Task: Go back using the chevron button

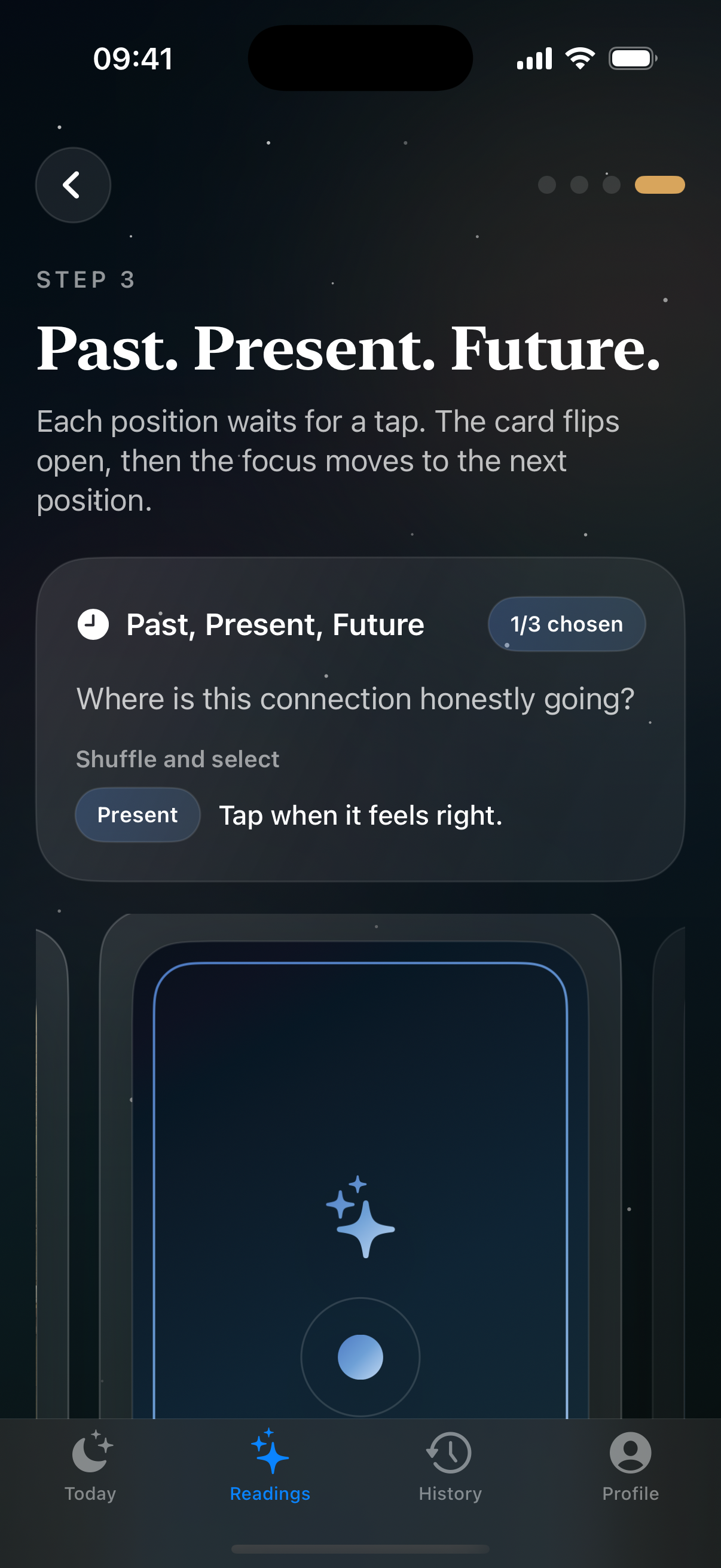Action: click(x=73, y=185)
